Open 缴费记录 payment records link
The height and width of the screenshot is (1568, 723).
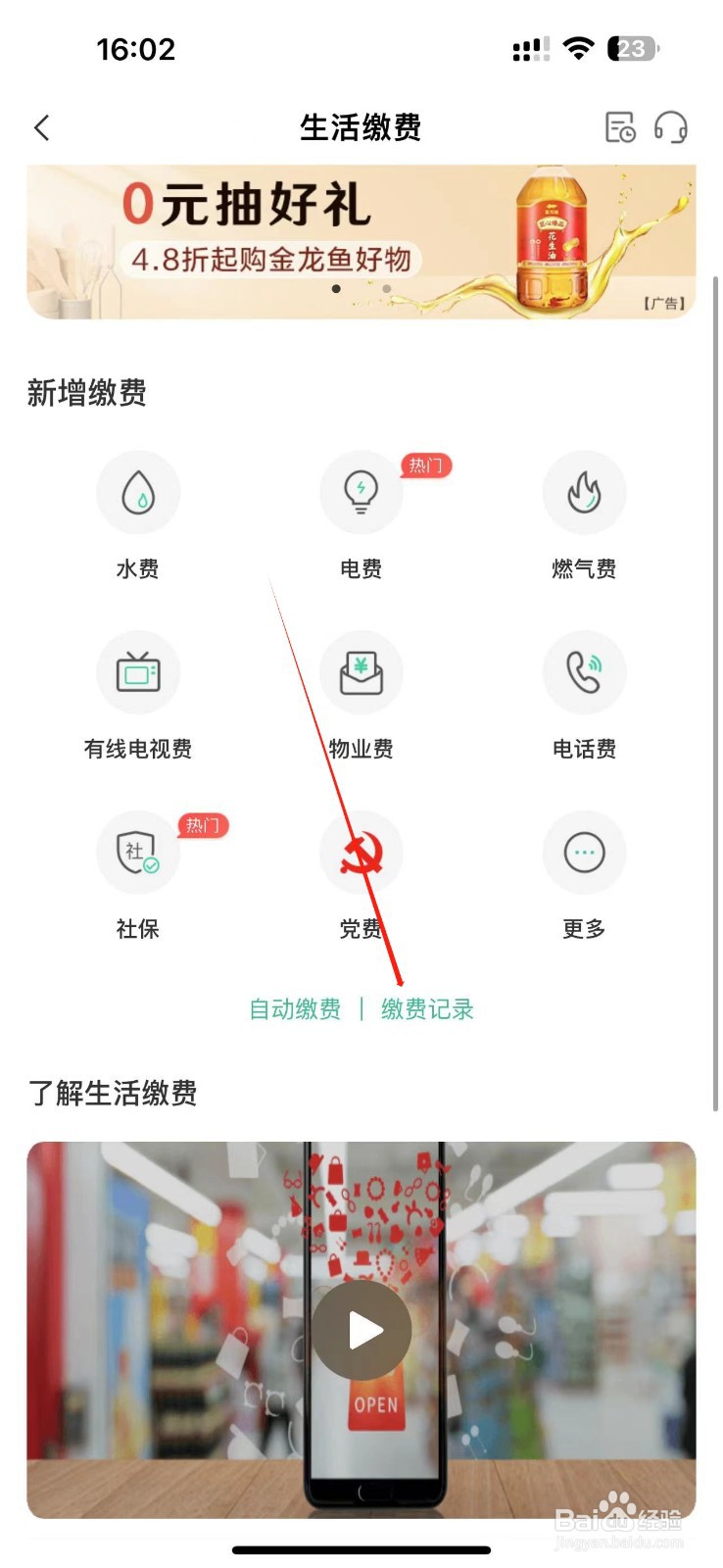tap(427, 1009)
